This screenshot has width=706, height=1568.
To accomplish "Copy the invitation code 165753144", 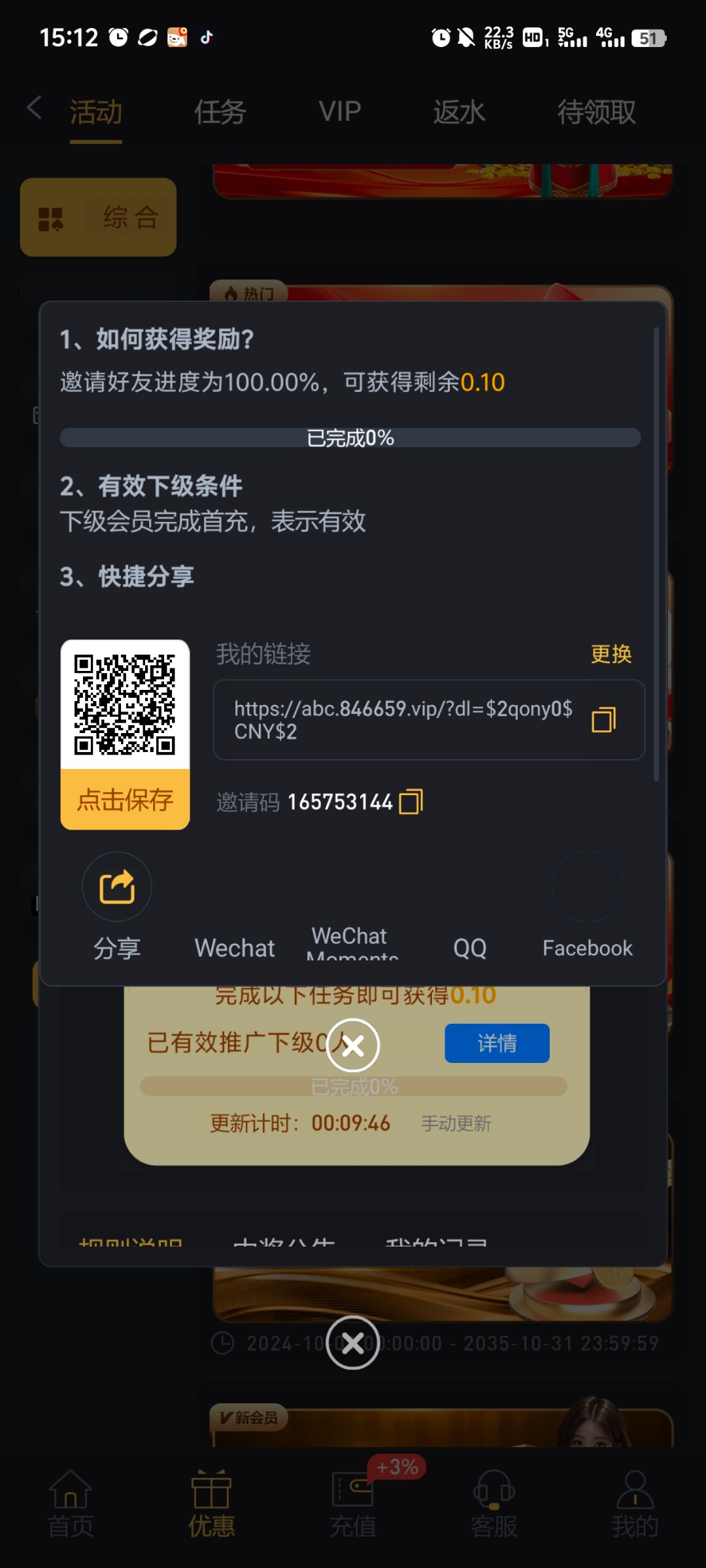I will point(411,802).
